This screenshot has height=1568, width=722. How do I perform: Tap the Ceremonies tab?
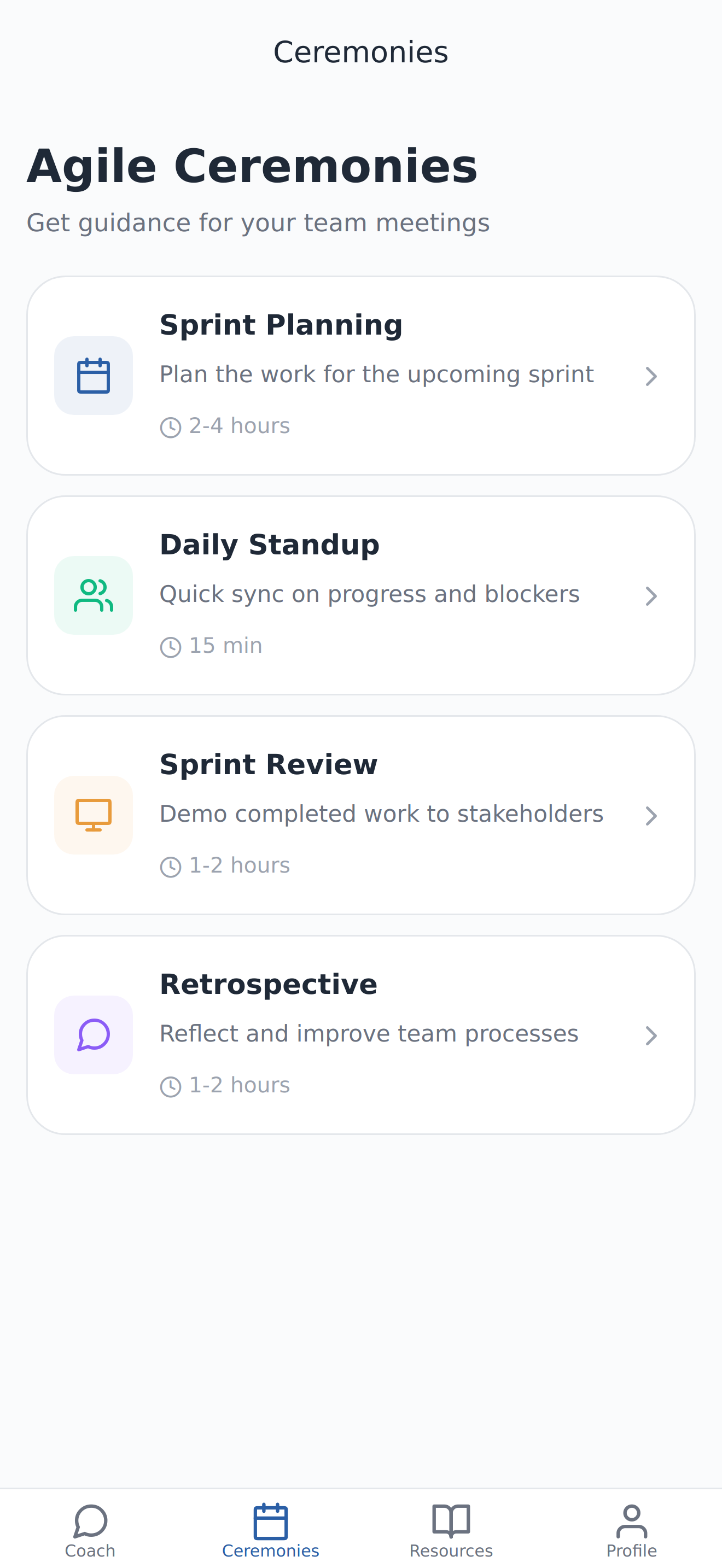[271, 1530]
